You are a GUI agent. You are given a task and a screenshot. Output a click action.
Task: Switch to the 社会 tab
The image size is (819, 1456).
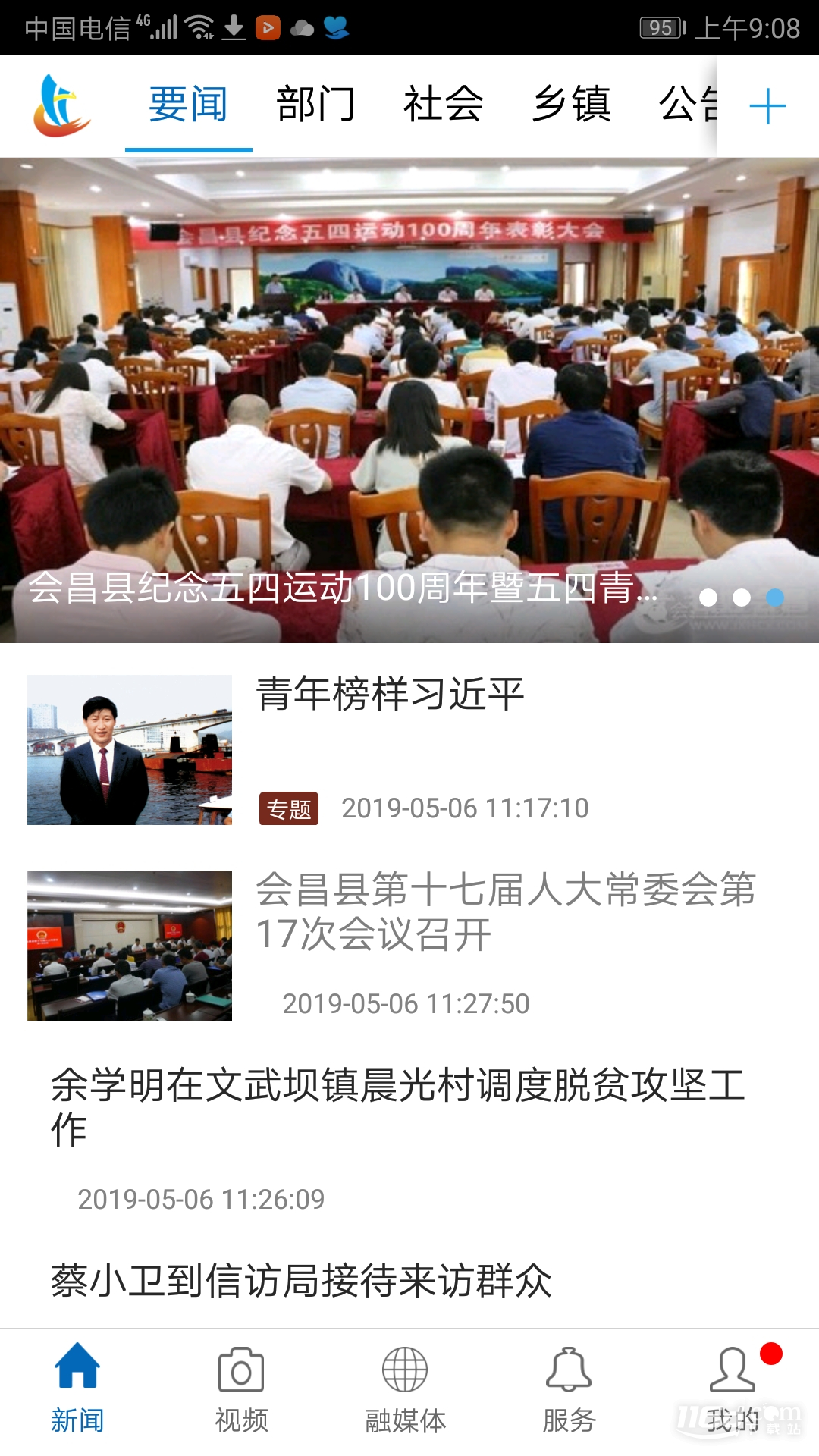pos(444,105)
